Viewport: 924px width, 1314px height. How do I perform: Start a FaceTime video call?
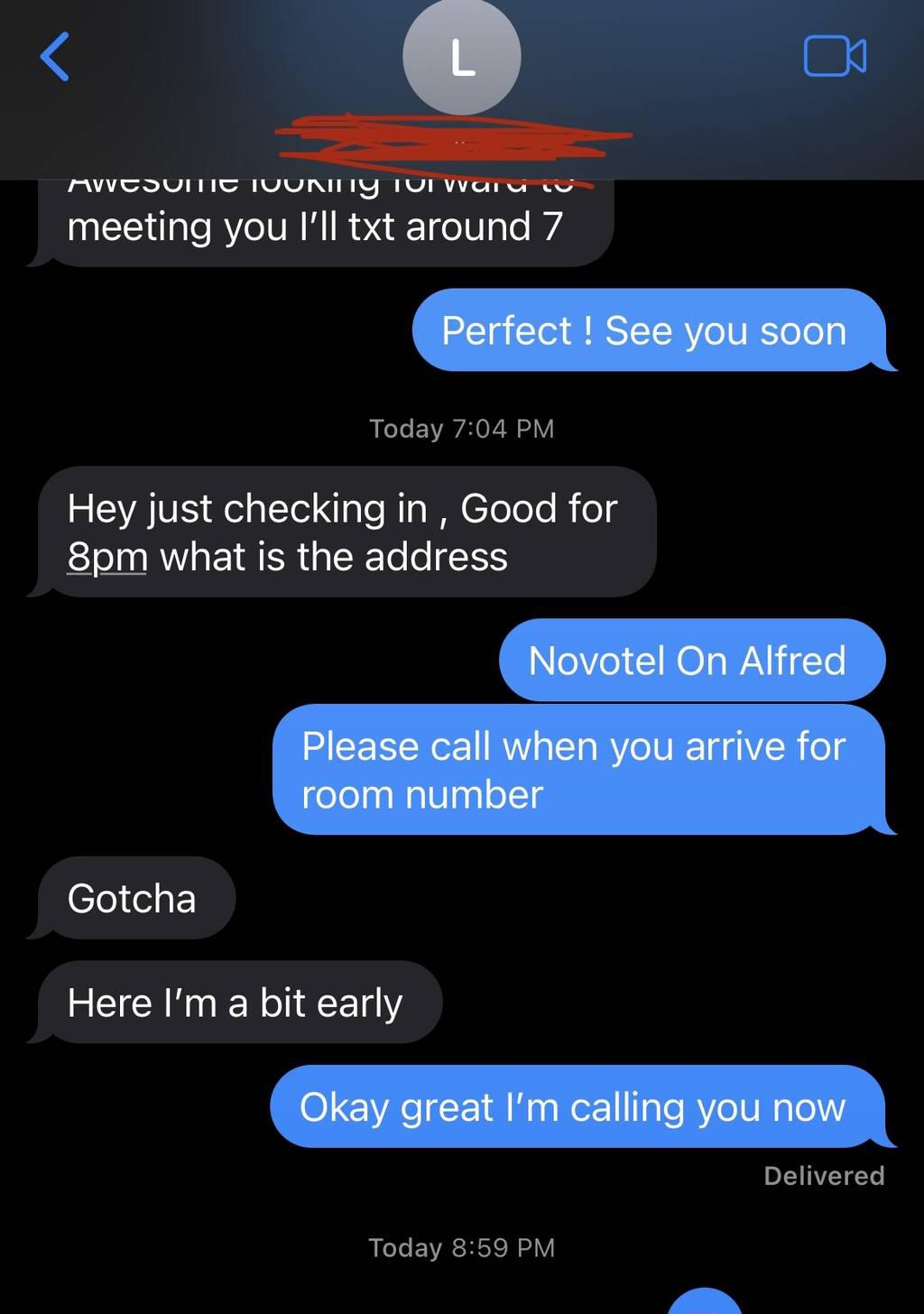834,57
